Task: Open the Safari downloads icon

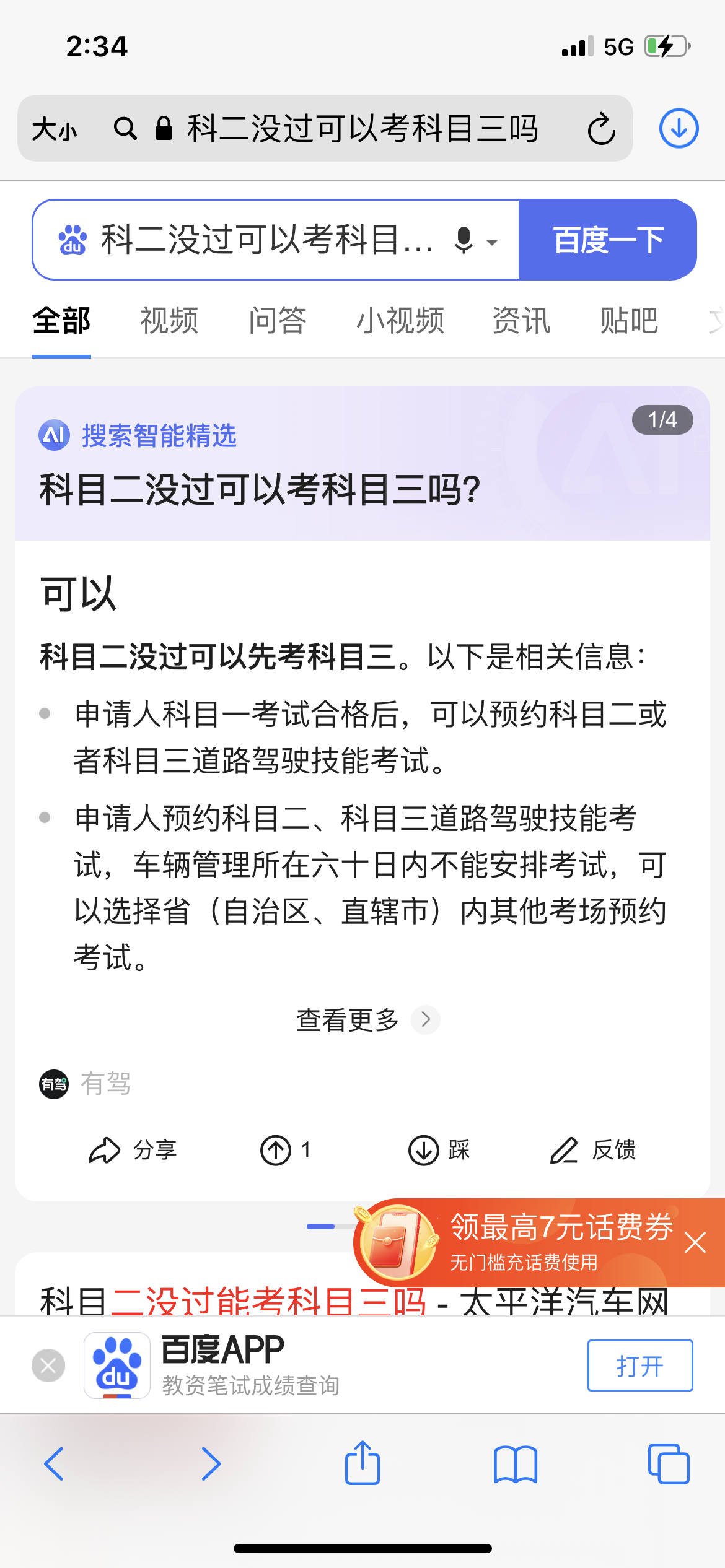Action: 679,129
